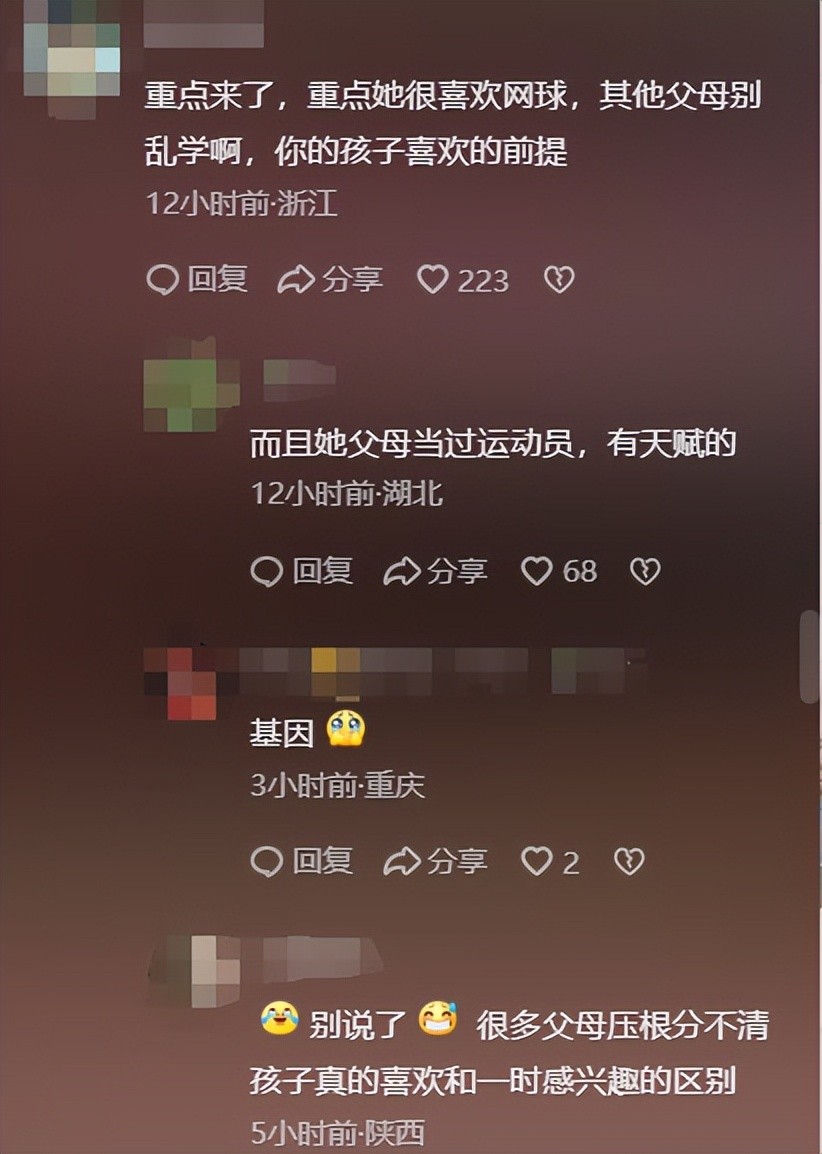Dislike the comment from Chongqing
Screen dimensions: 822x1154
[629, 861]
